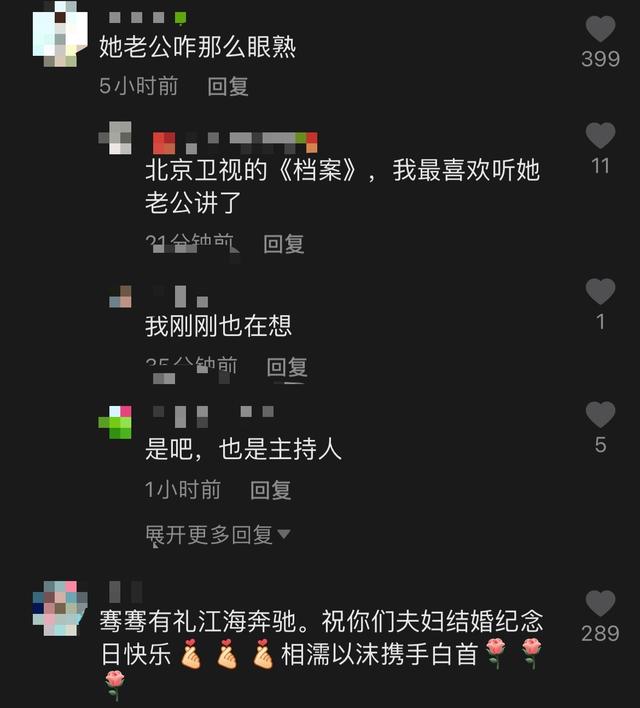This screenshot has height=708, width=640.
Task: Open the avatar beside "骞骞有礼江海奔驰" comment
Action: pyautogui.click(x=59, y=607)
